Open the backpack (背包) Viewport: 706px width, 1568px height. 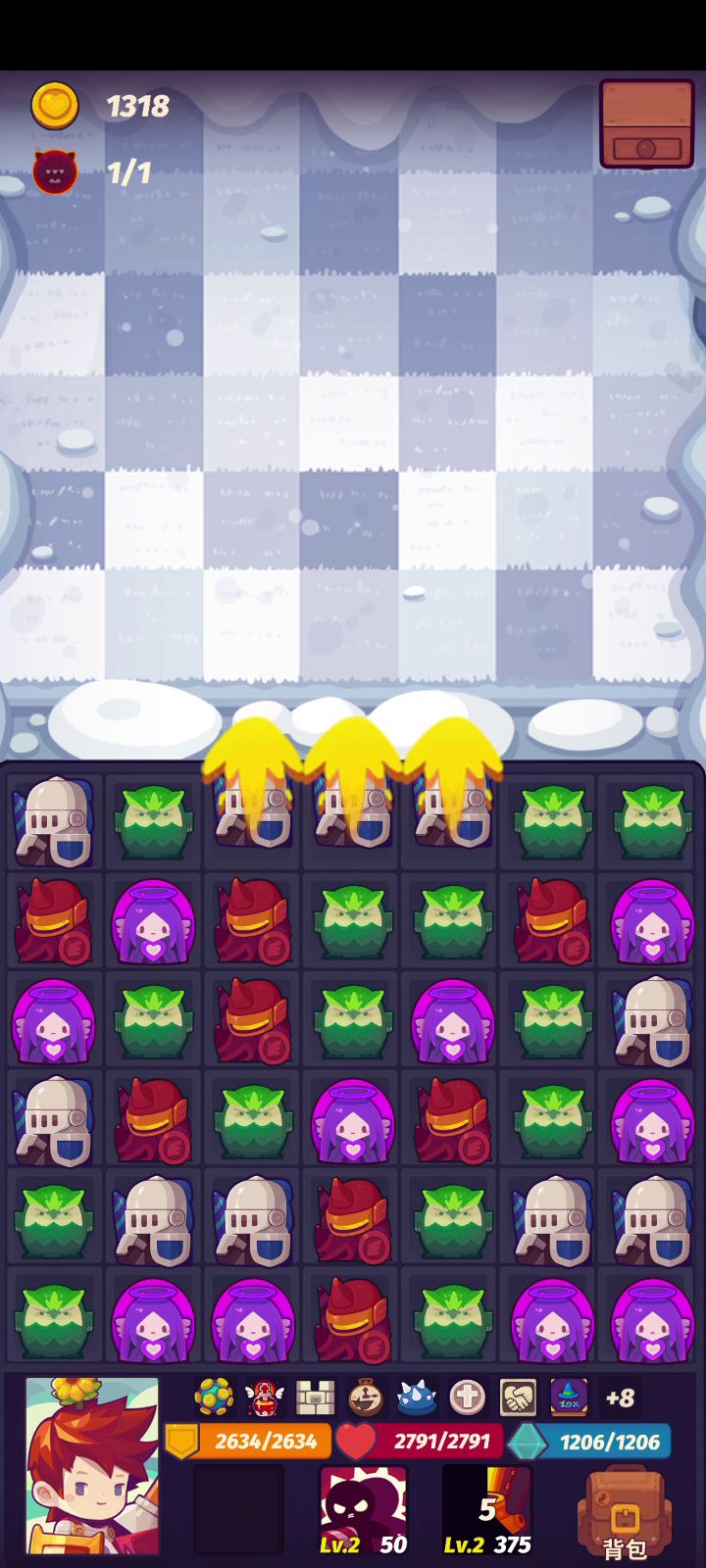point(626,1514)
